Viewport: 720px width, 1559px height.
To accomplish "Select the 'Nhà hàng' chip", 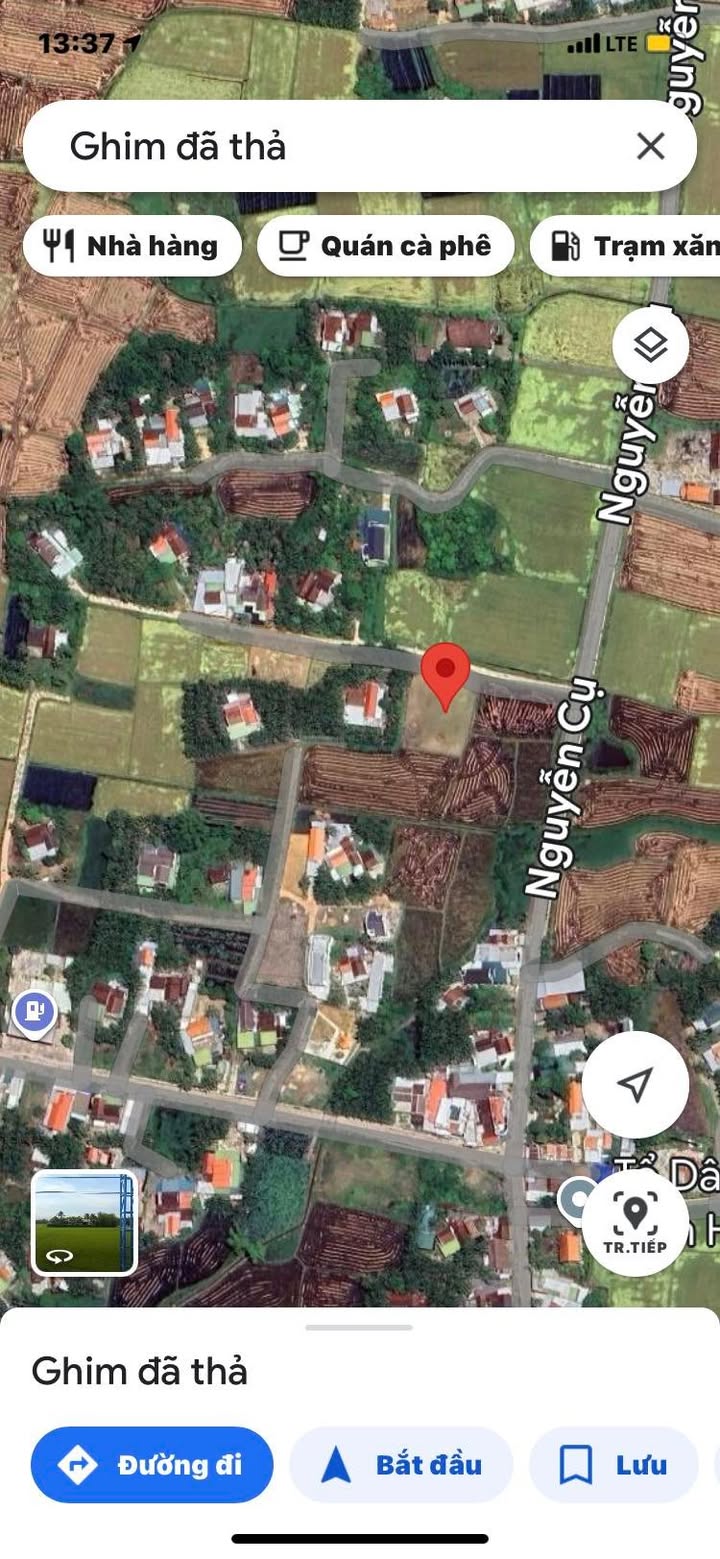I will tap(132, 246).
